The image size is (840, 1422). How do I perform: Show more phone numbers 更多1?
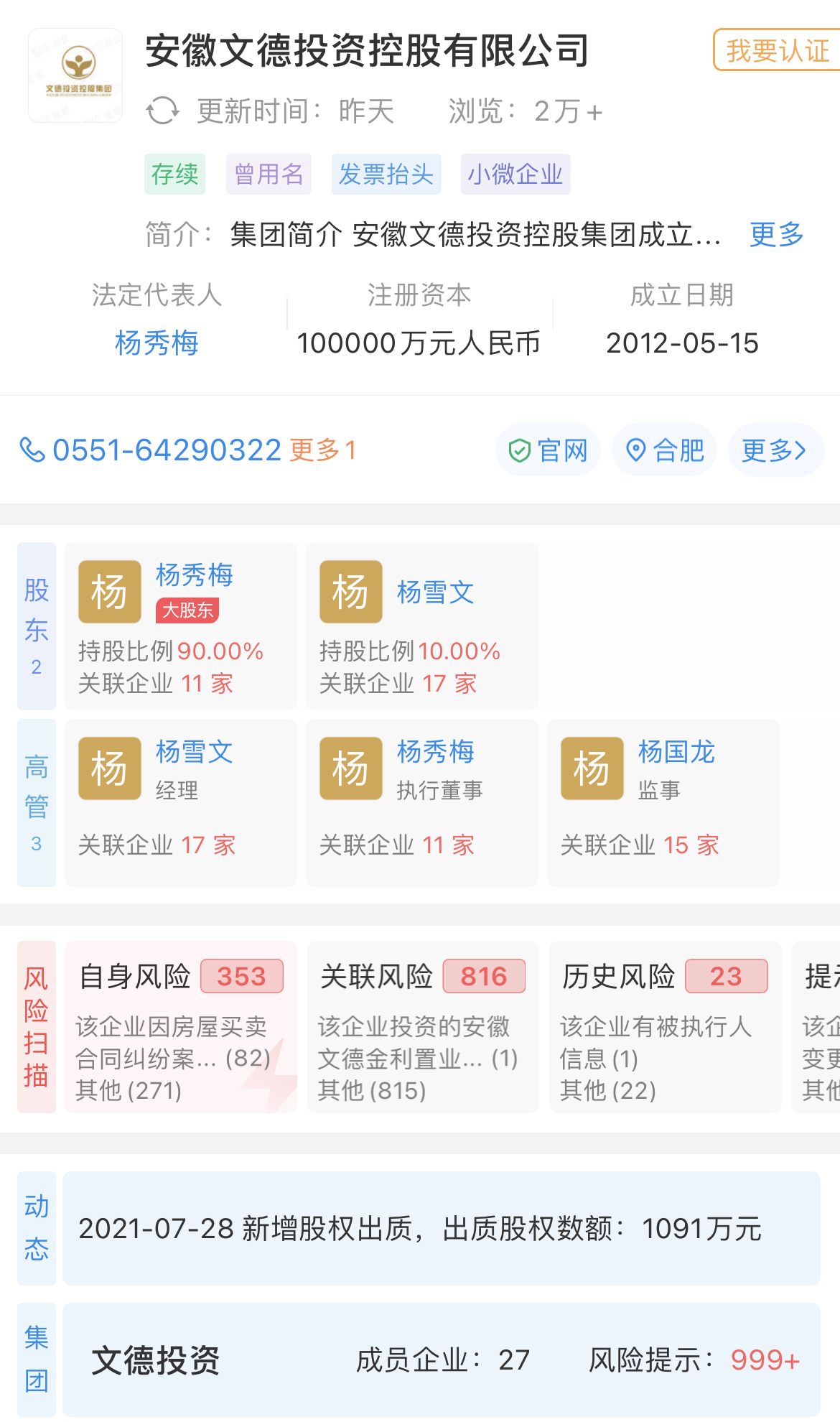pos(323,450)
